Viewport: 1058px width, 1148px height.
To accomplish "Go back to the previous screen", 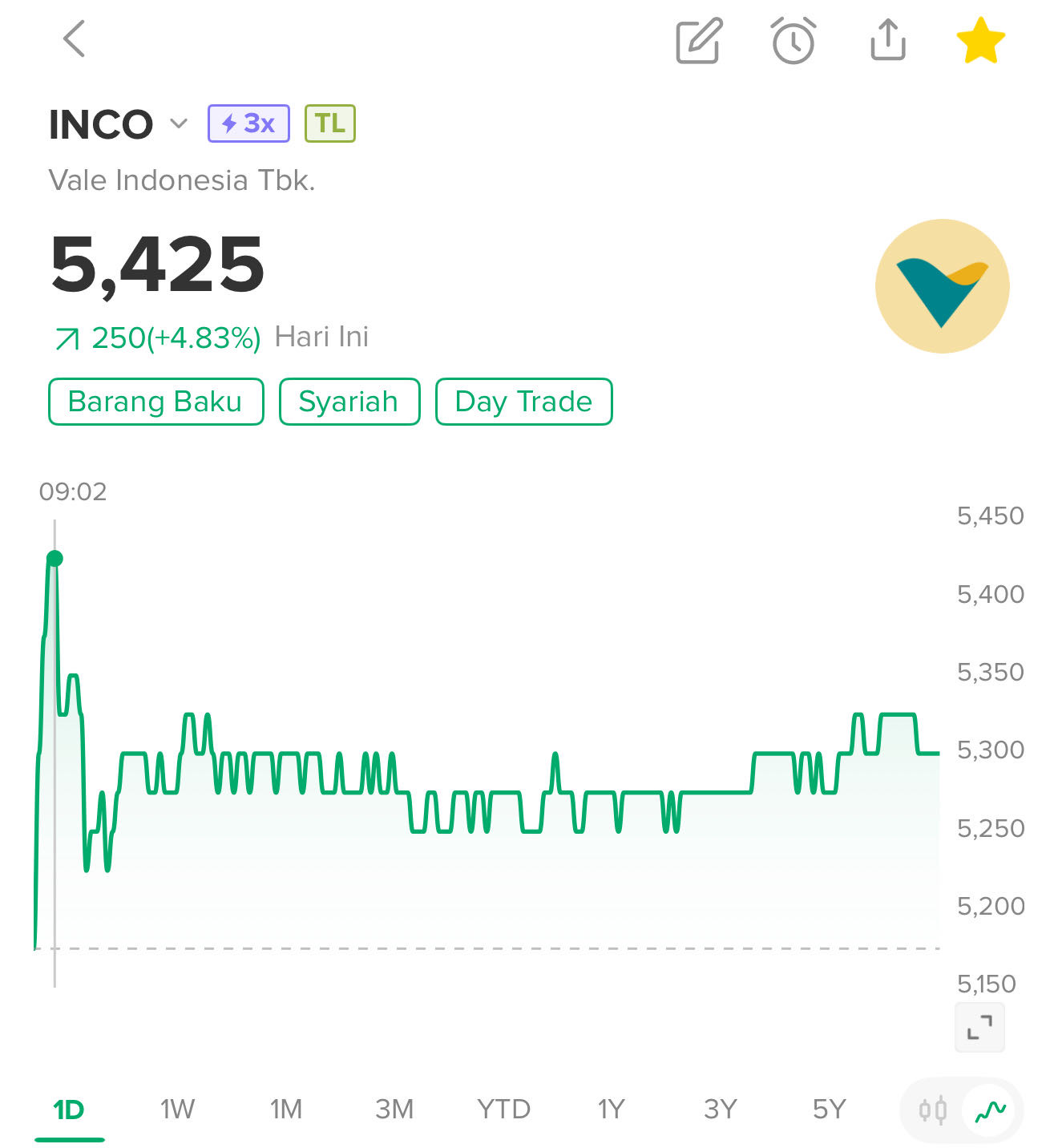I will click(x=74, y=38).
